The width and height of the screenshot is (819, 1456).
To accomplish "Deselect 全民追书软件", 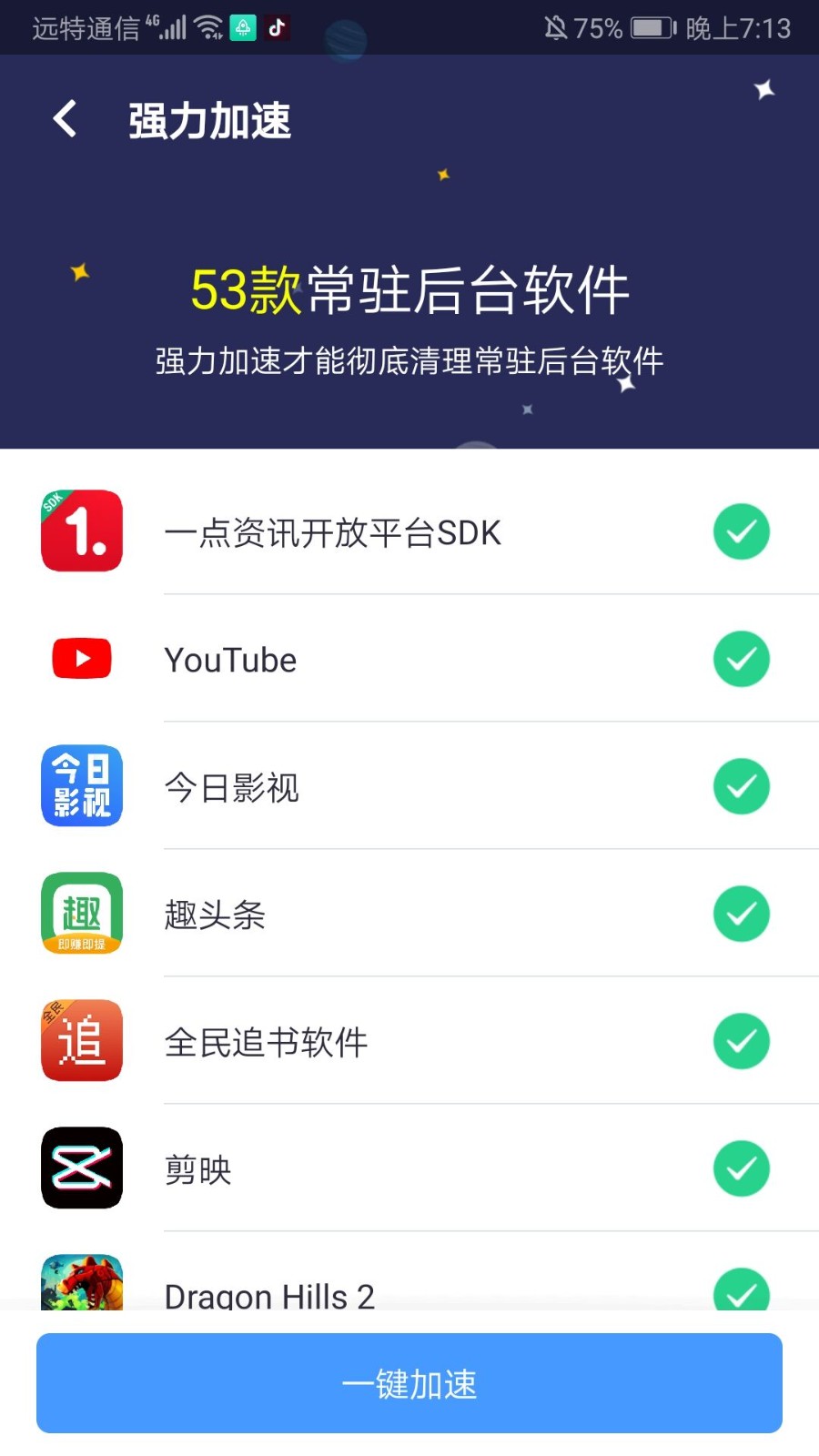I will (x=741, y=1041).
